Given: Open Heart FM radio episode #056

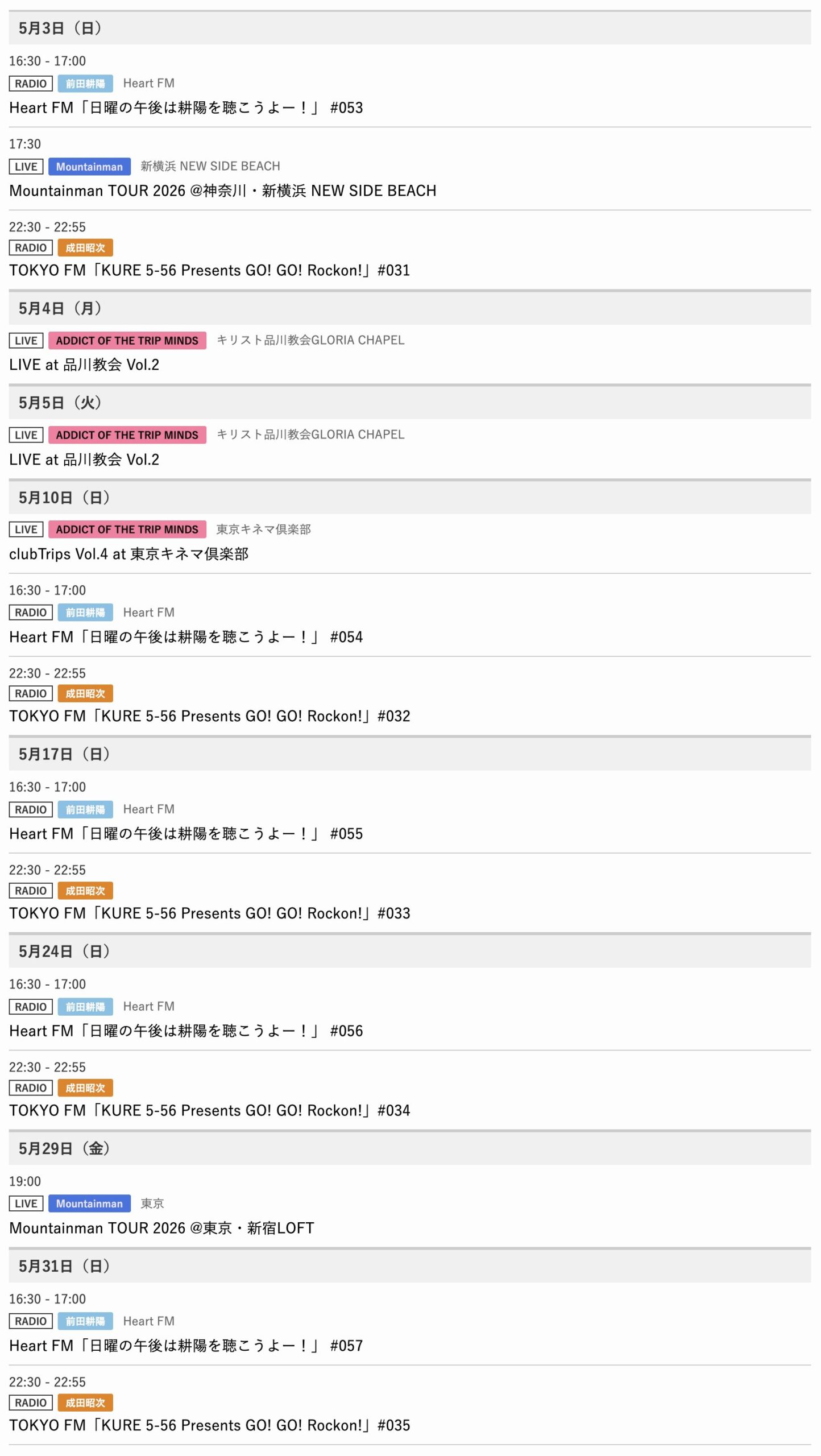Looking at the screenshot, I should 186,1031.
